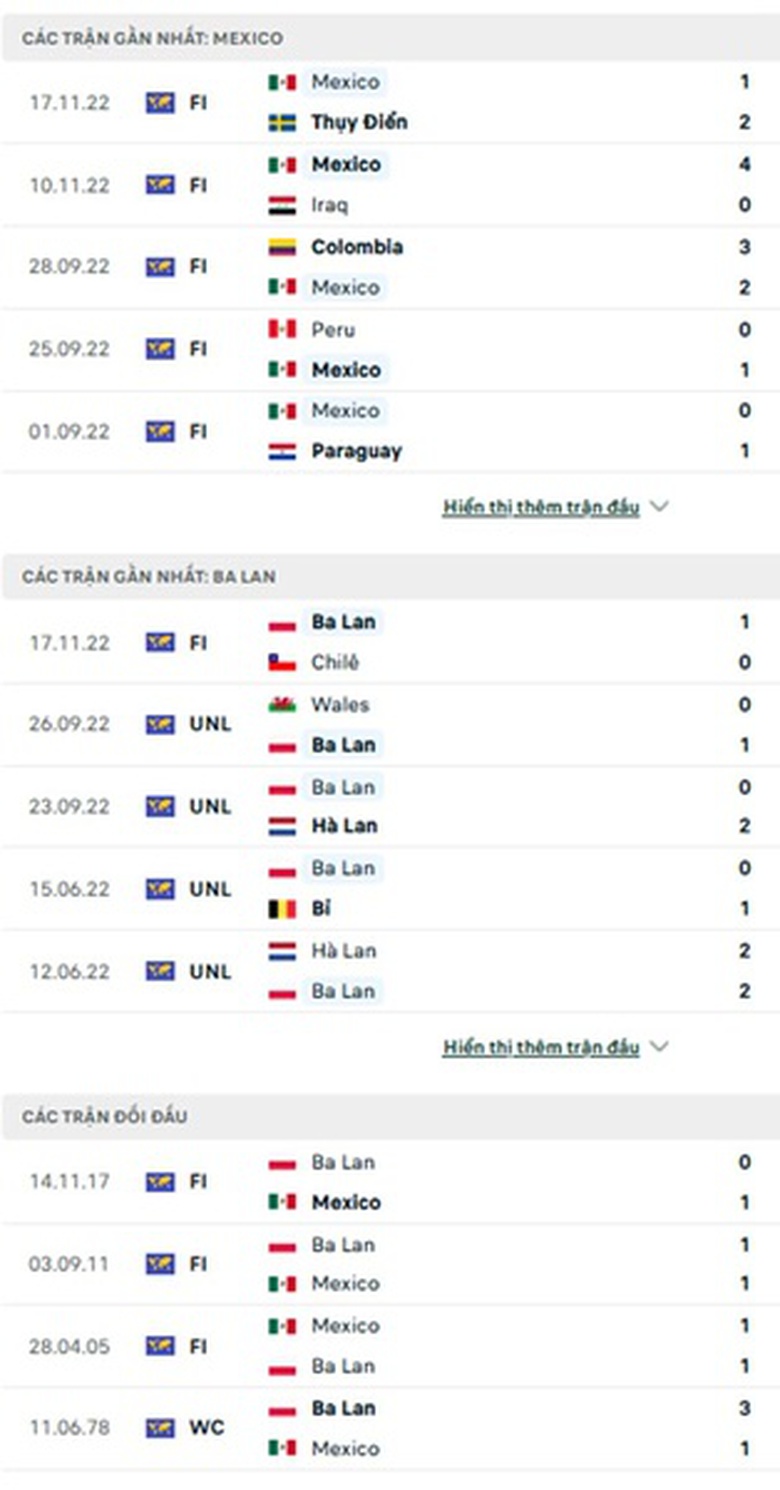The height and width of the screenshot is (1490, 780).
Task: Open the Ba Lan vs Bỉ match
Action: [390, 888]
